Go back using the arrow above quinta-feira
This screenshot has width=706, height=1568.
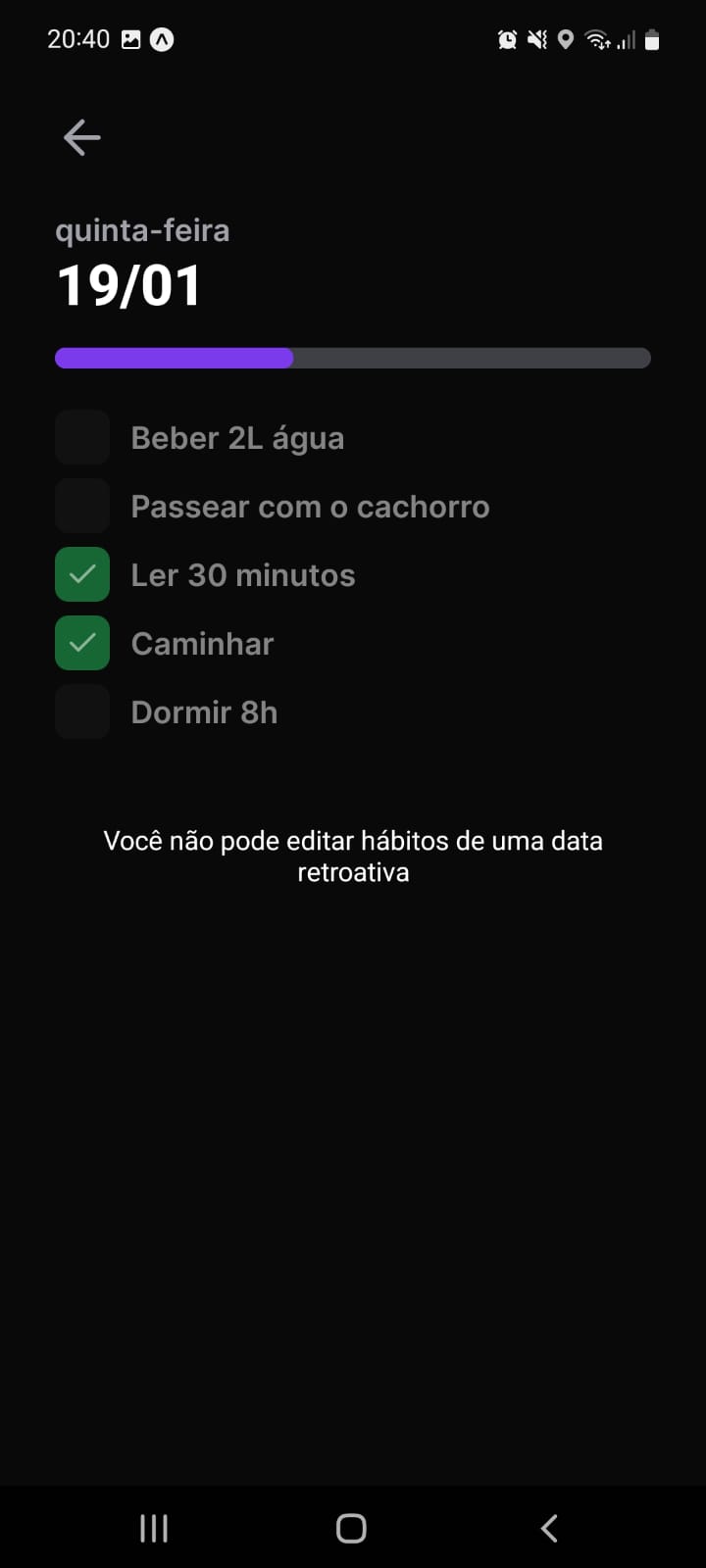pyautogui.click(x=82, y=137)
